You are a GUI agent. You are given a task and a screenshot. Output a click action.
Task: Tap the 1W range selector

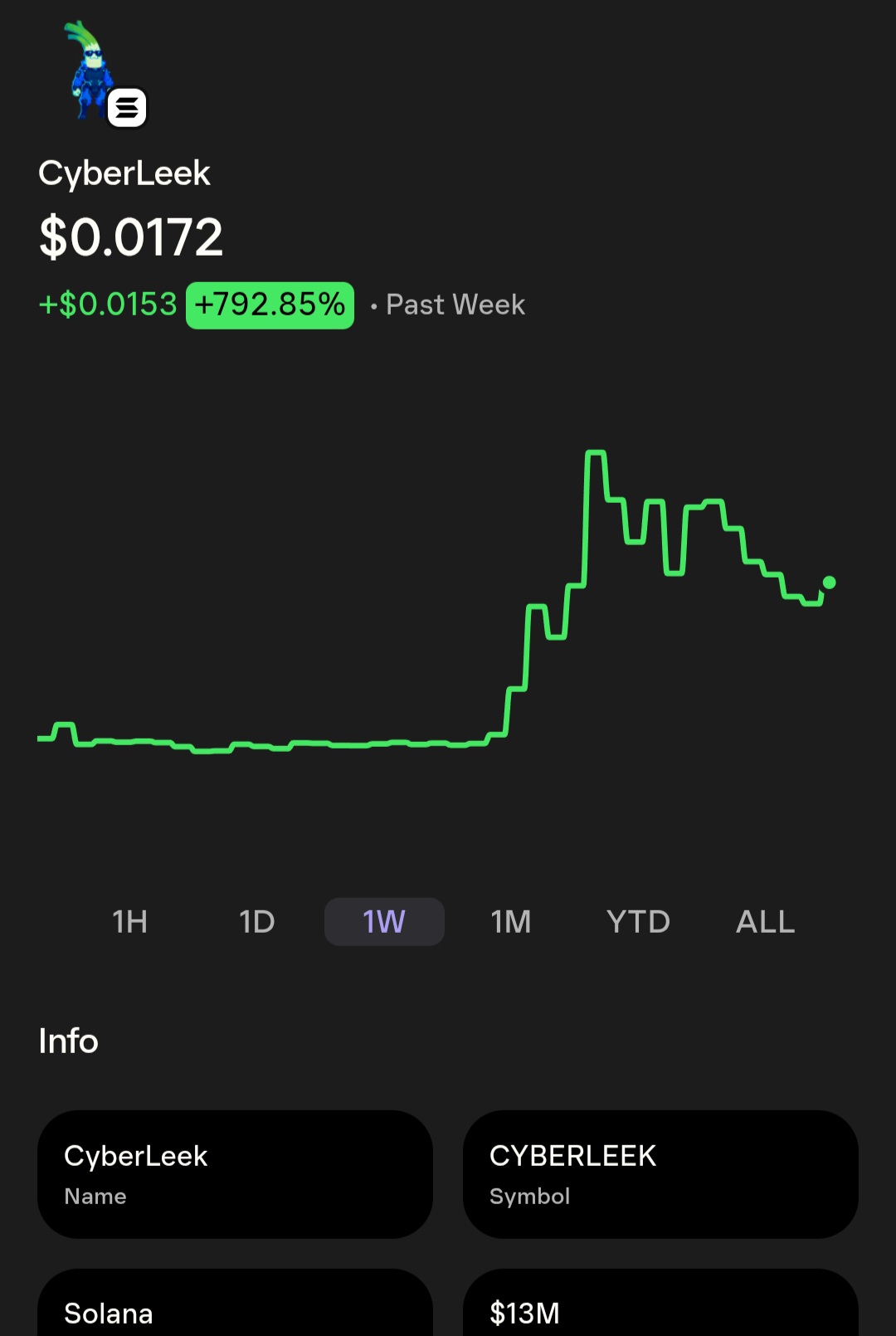pyautogui.click(x=384, y=921)
